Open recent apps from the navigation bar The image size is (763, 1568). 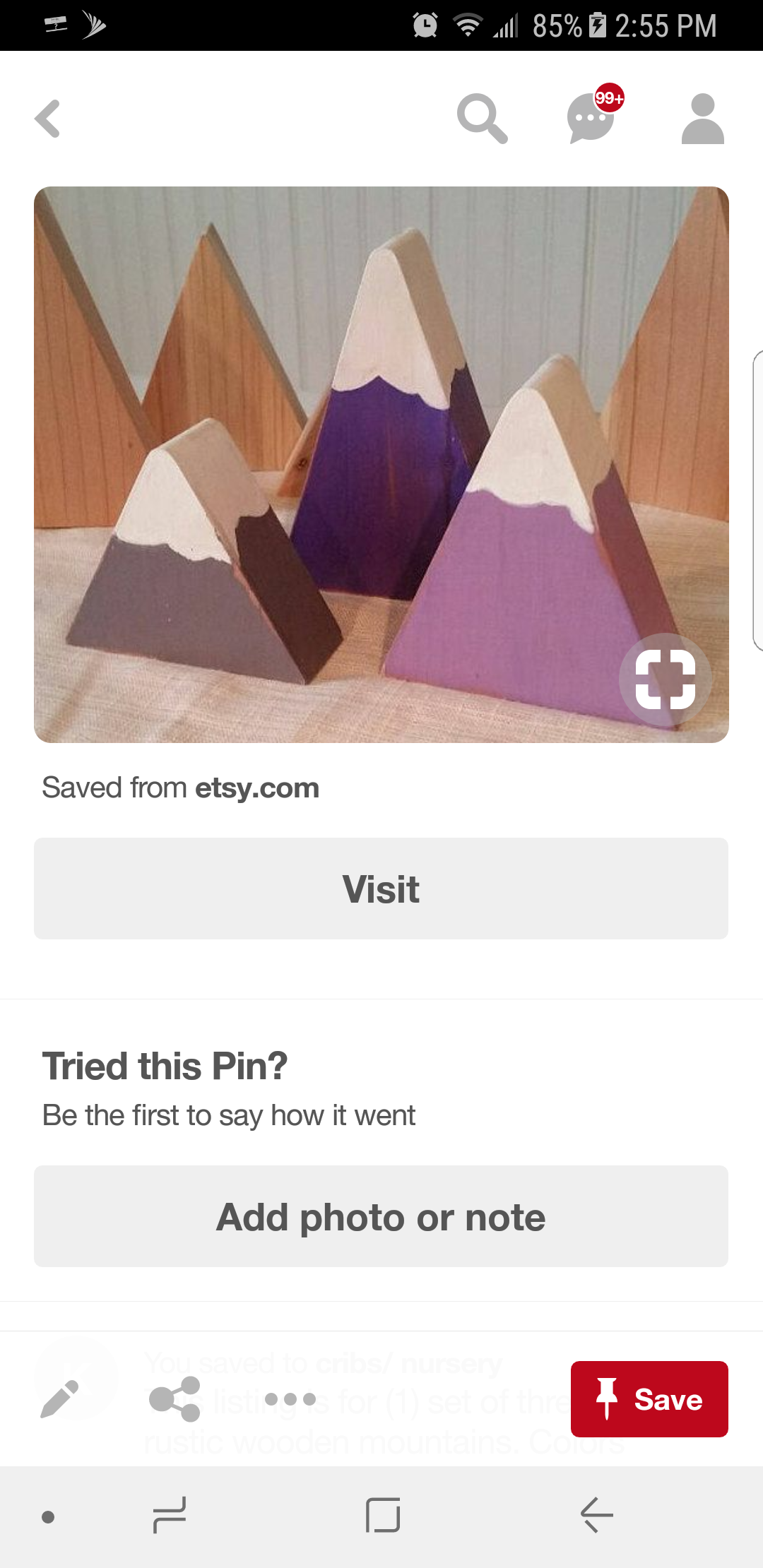point(170,1515)
